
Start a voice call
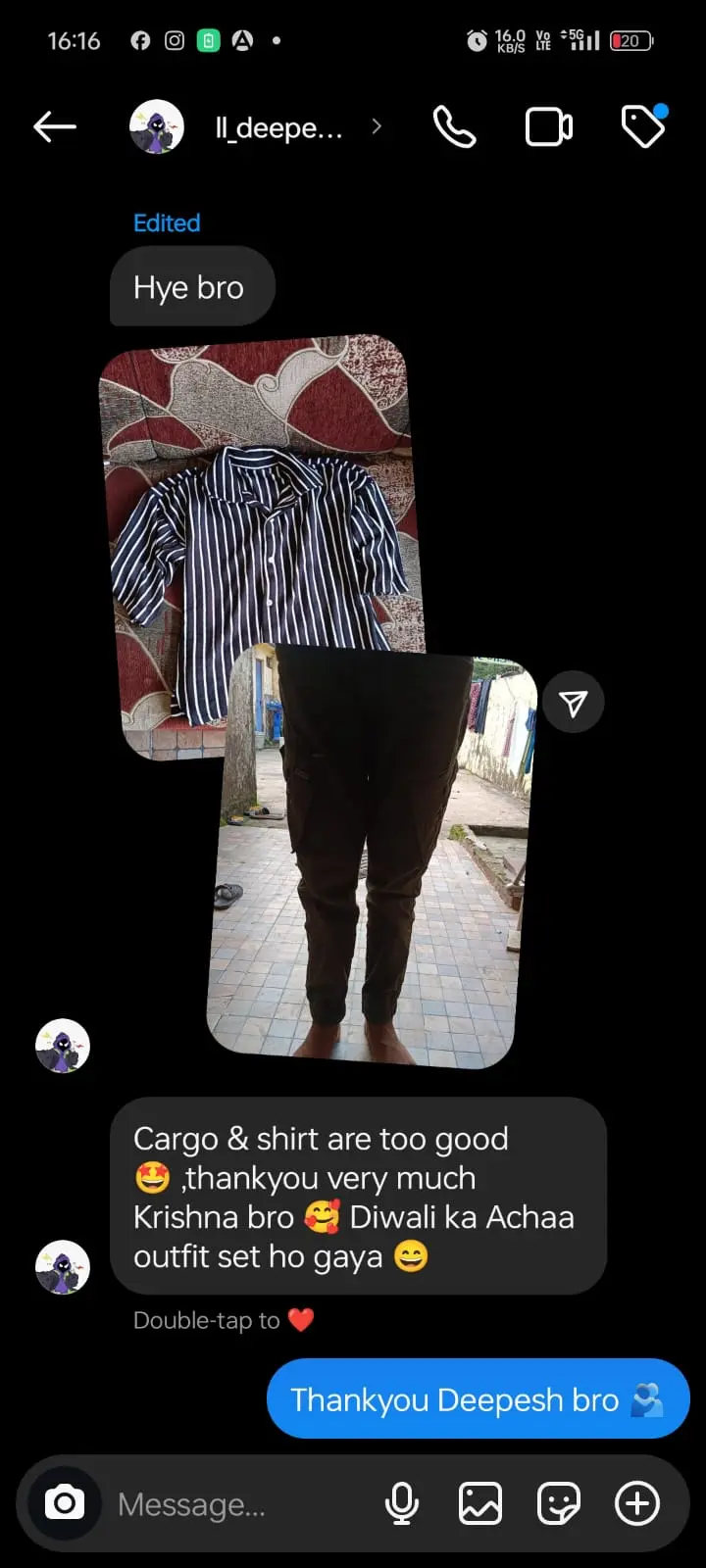(454, 127)
